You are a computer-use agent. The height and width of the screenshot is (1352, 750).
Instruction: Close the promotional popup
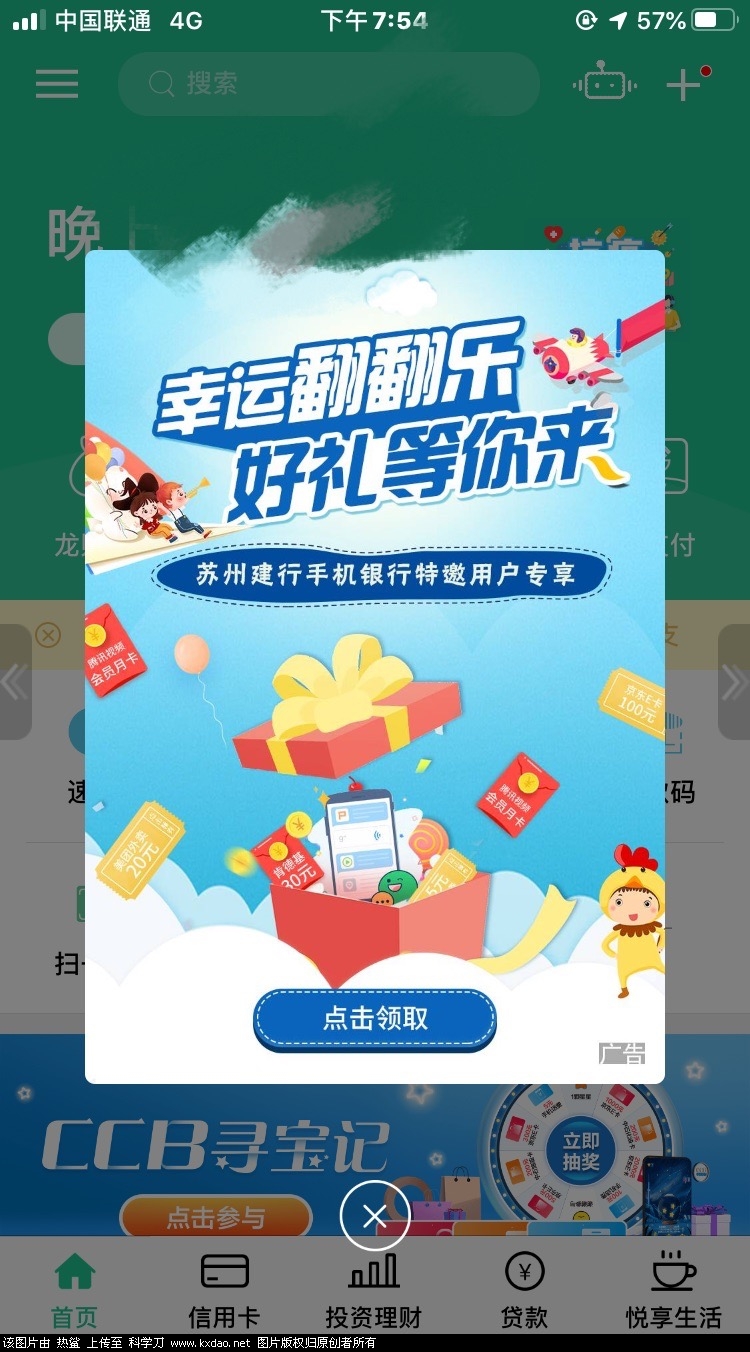point(375,1216)
